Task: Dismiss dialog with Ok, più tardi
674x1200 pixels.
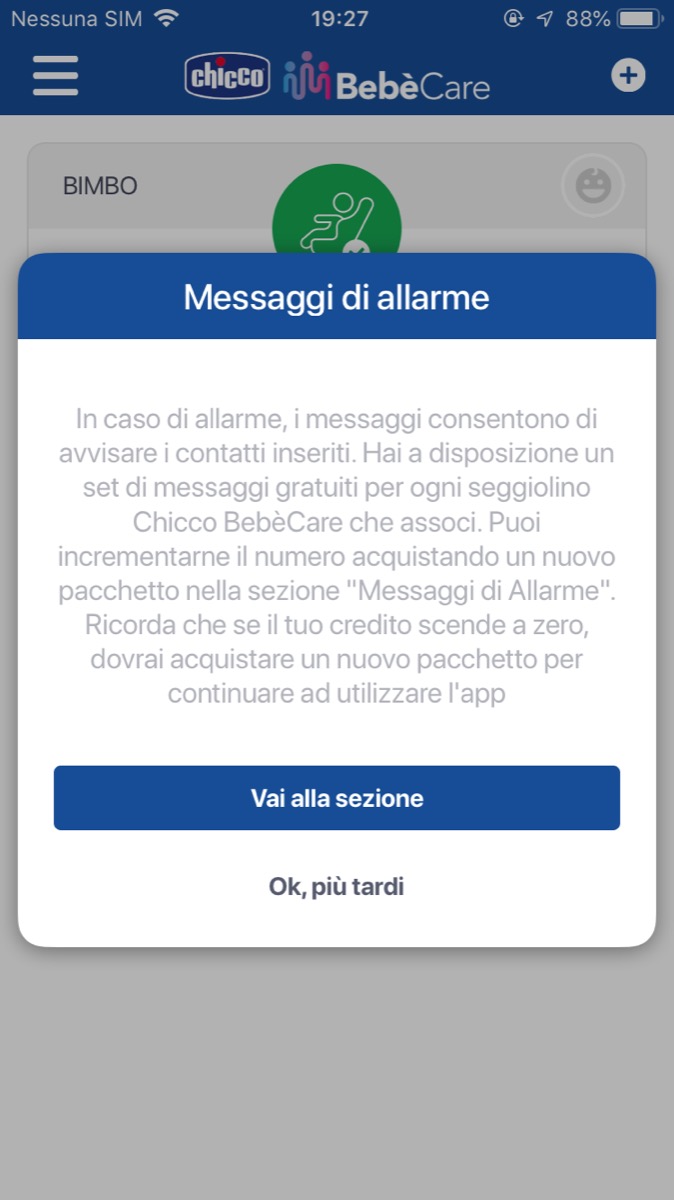Action: click(337, 886)
